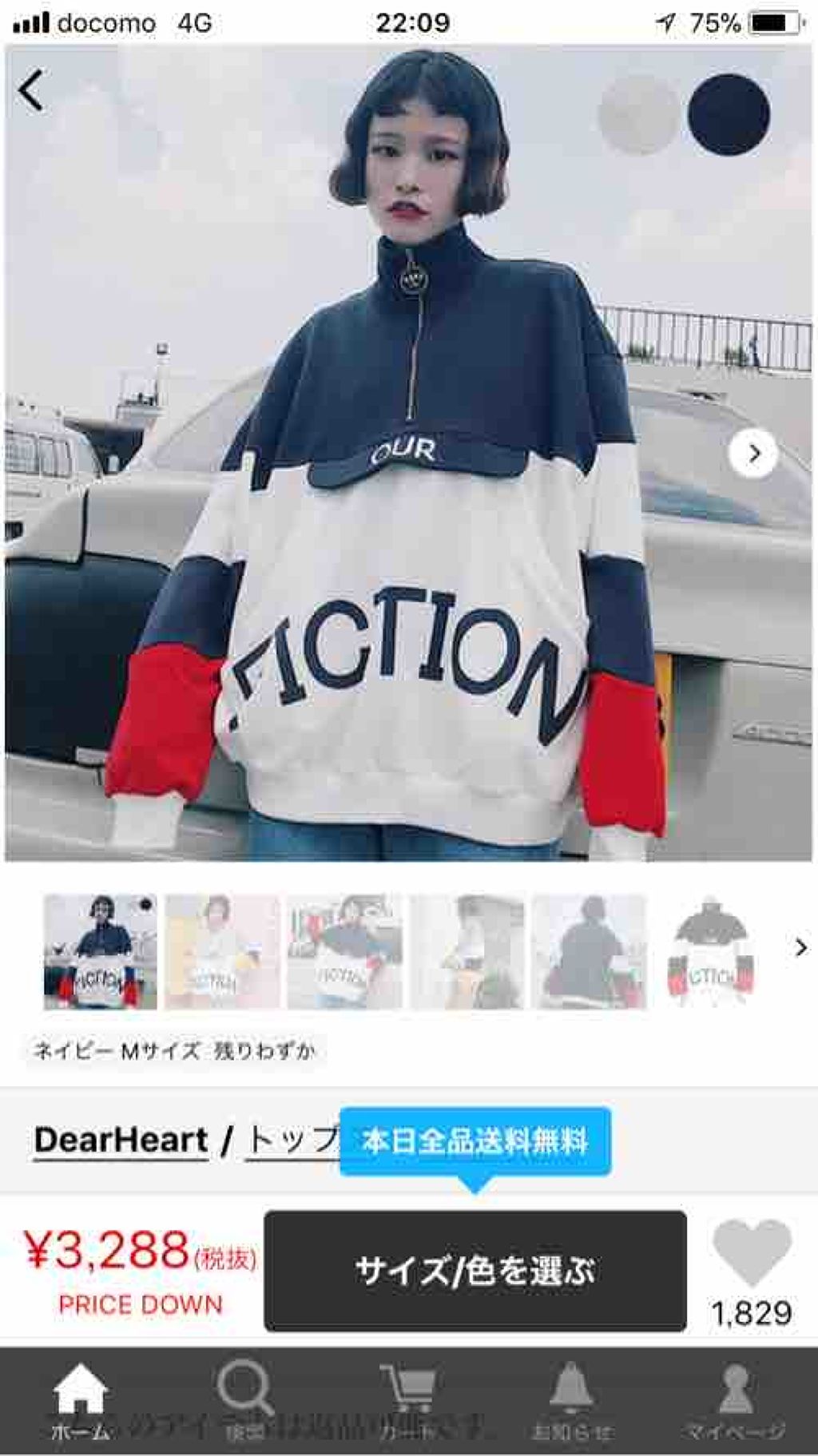Reveal more thumbnails with the strip arrow
This screenshot has height=1456, width=818.
pos(800,948)
